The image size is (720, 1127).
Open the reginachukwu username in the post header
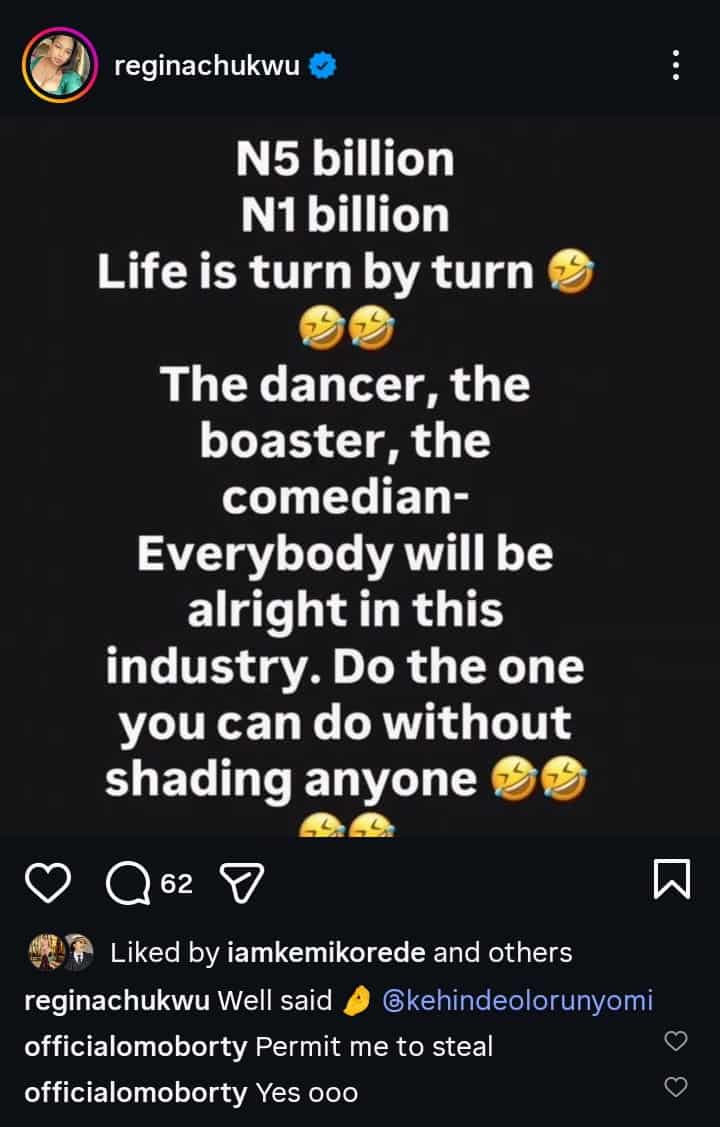[x=207, y=67]
